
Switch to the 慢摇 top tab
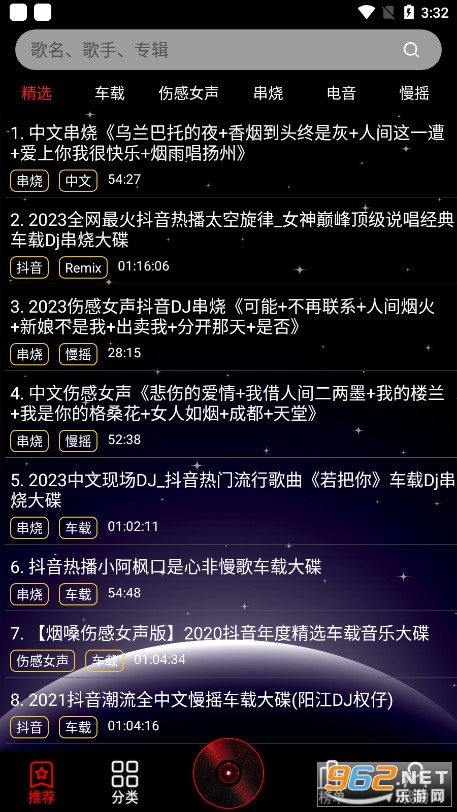[415, 93]
